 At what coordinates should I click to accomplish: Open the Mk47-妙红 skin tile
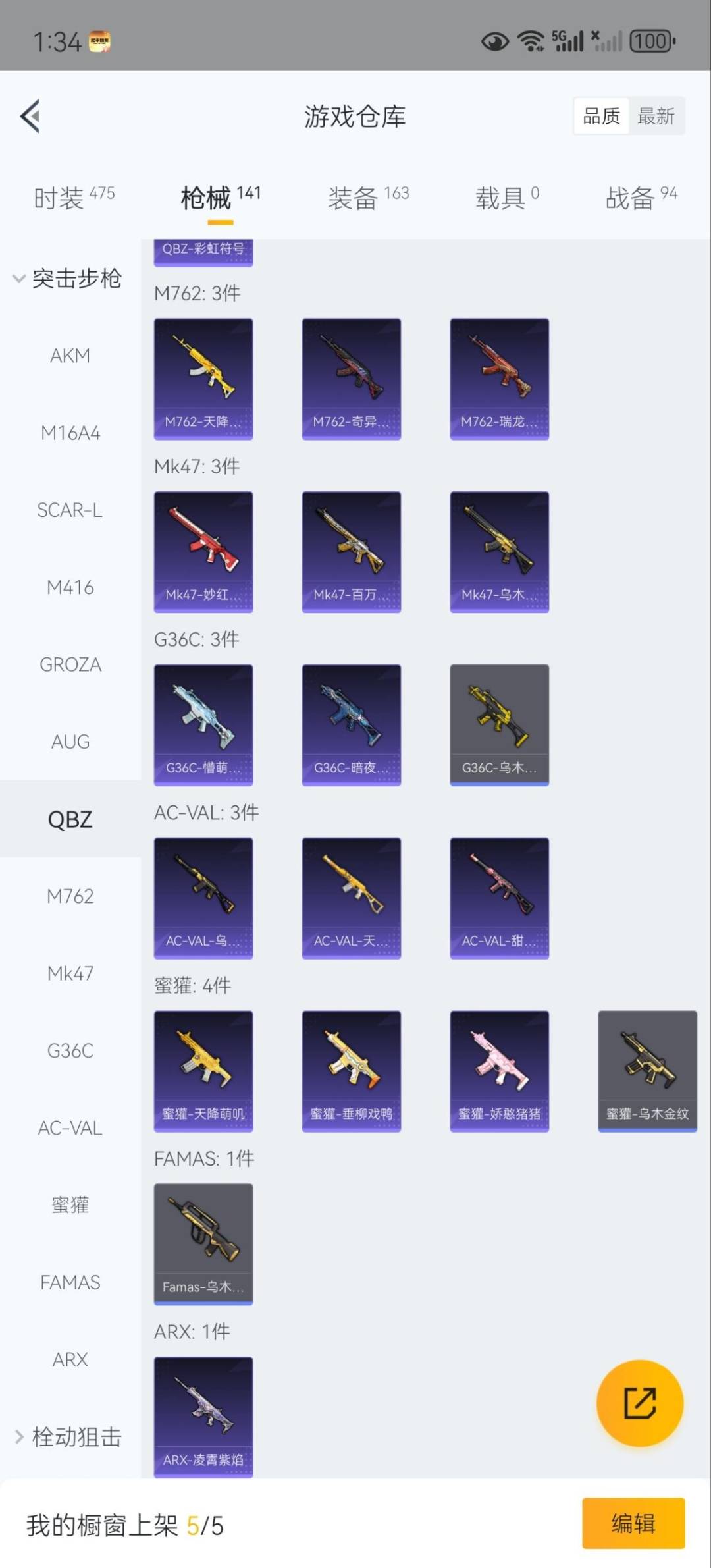point(203,552)
